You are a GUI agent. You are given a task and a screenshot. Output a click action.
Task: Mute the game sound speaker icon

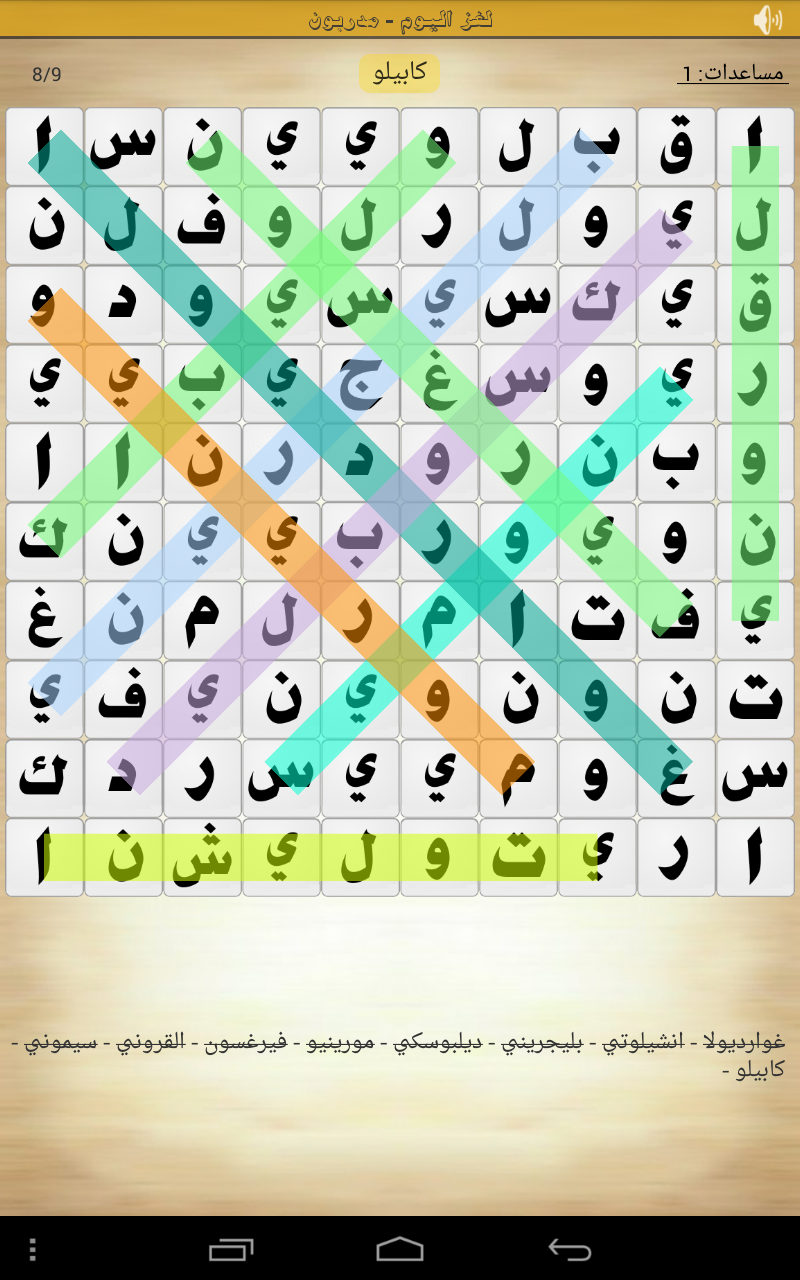pos(767,19)
